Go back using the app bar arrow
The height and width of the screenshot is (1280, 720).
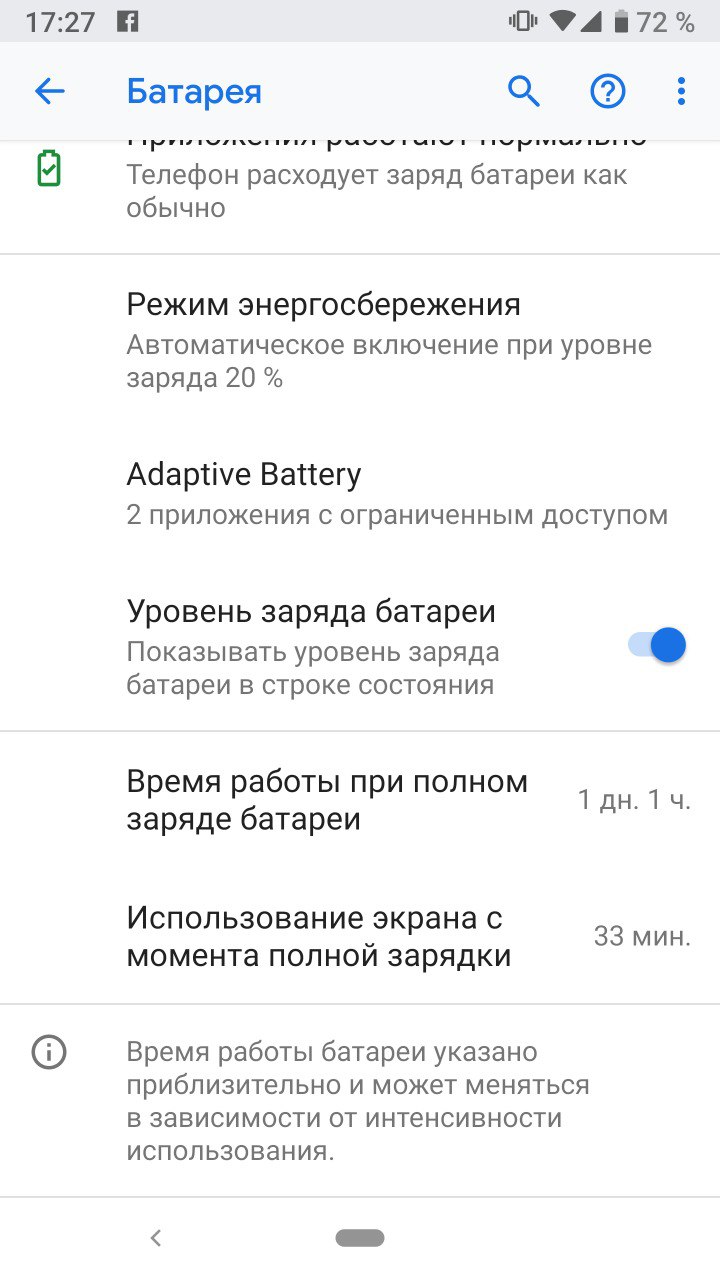coord(49,92)
